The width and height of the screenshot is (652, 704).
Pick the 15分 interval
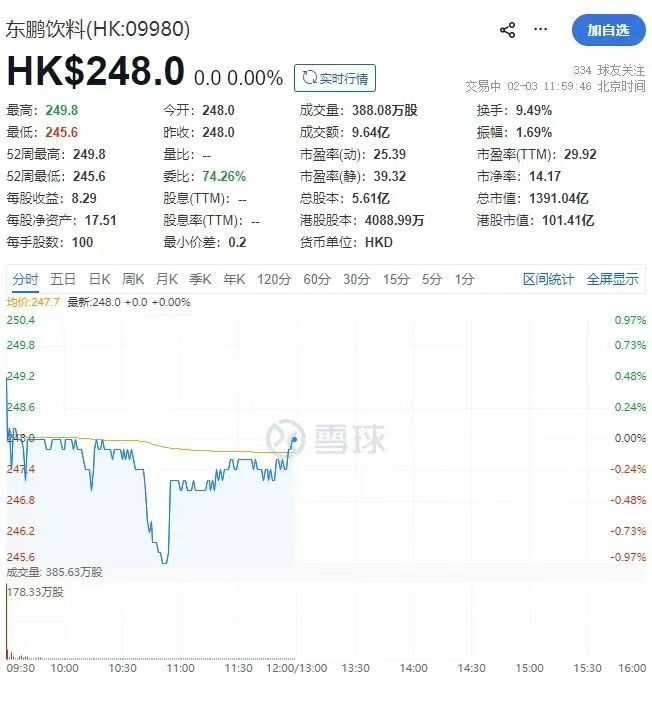[396, 280]
